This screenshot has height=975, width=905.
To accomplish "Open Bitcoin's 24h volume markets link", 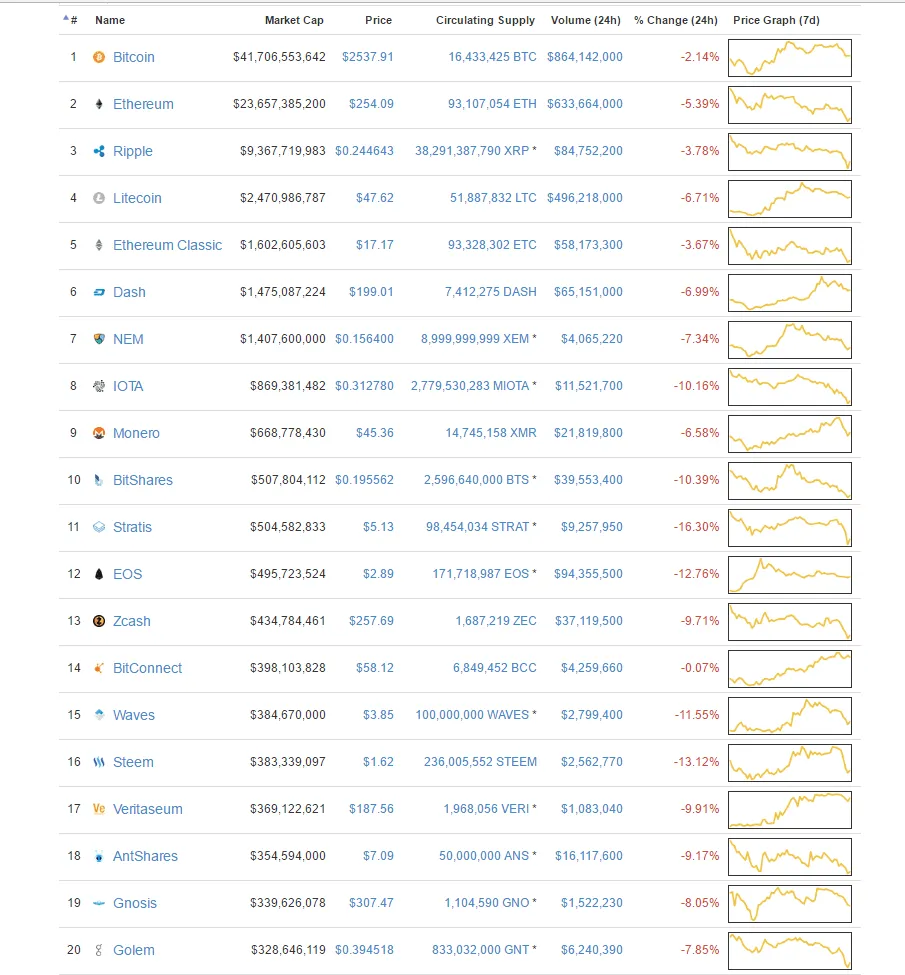I will [x=585, y=57].
